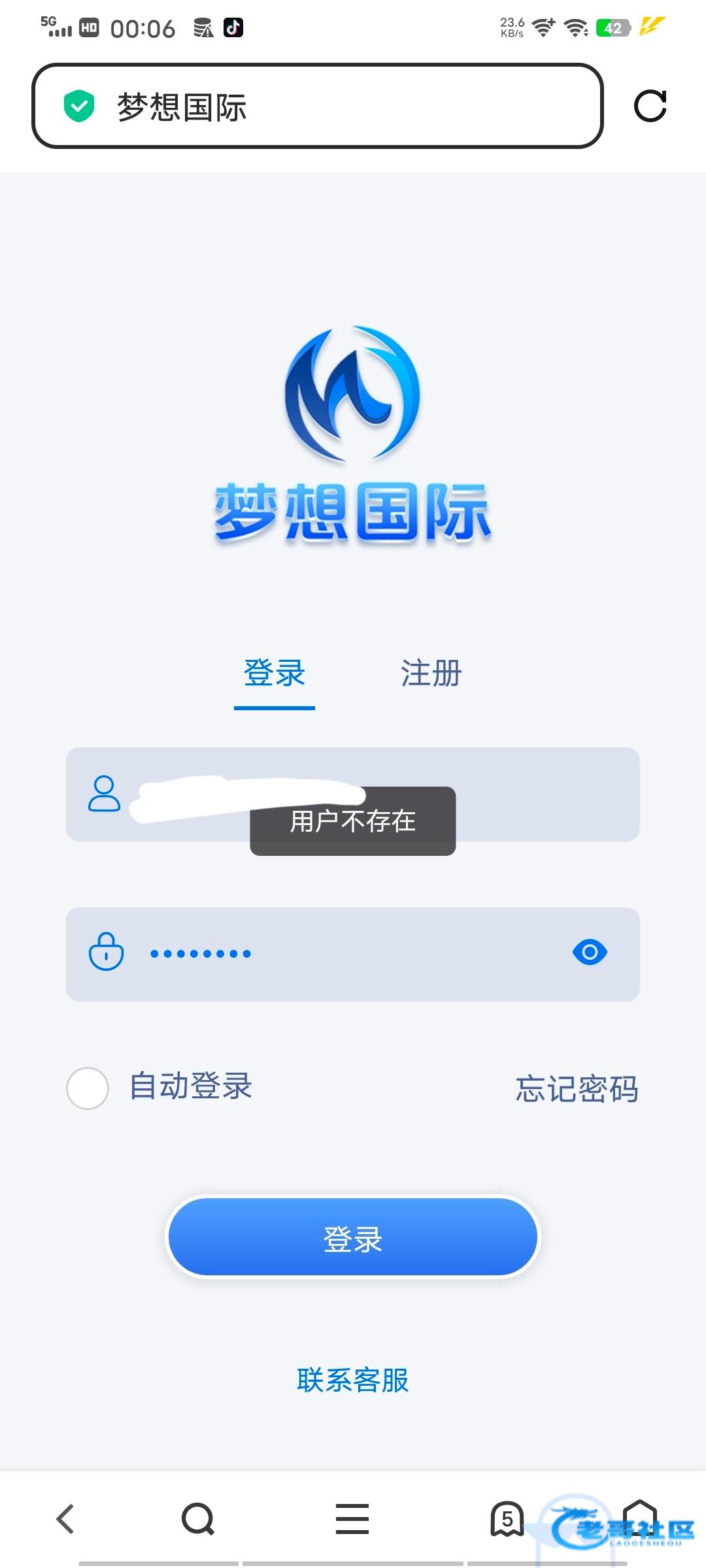Image resolution: width=706 pixels, height=1568 pixels.
Task: Open the 忘记密码 link
Action: 577,1088
